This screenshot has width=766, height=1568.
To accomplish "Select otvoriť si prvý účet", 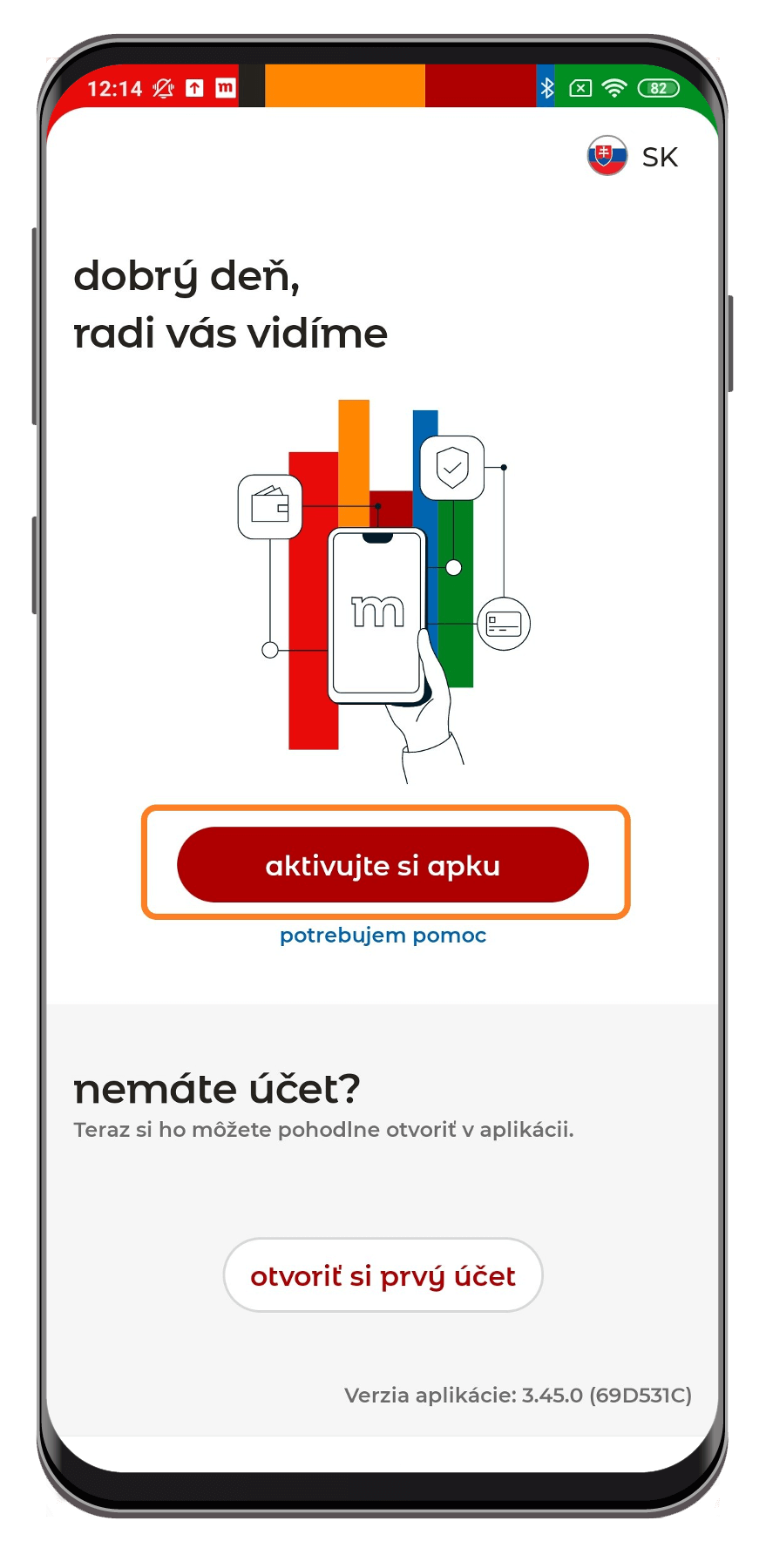I will [383, 1275].
